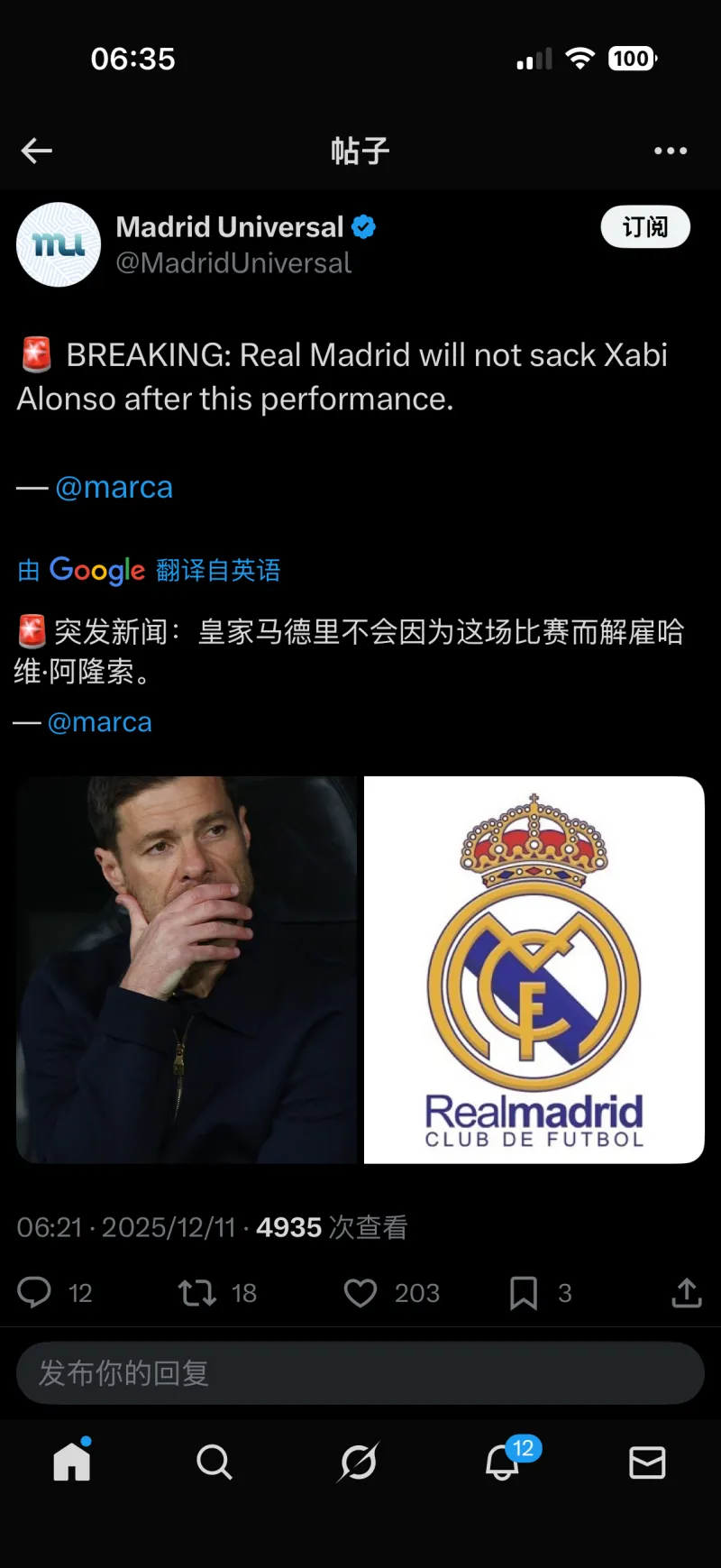Go back using the arrow icon
The height and width of the screenshot is (1568, 721).
pyautogui.click(x=37, y=151)
